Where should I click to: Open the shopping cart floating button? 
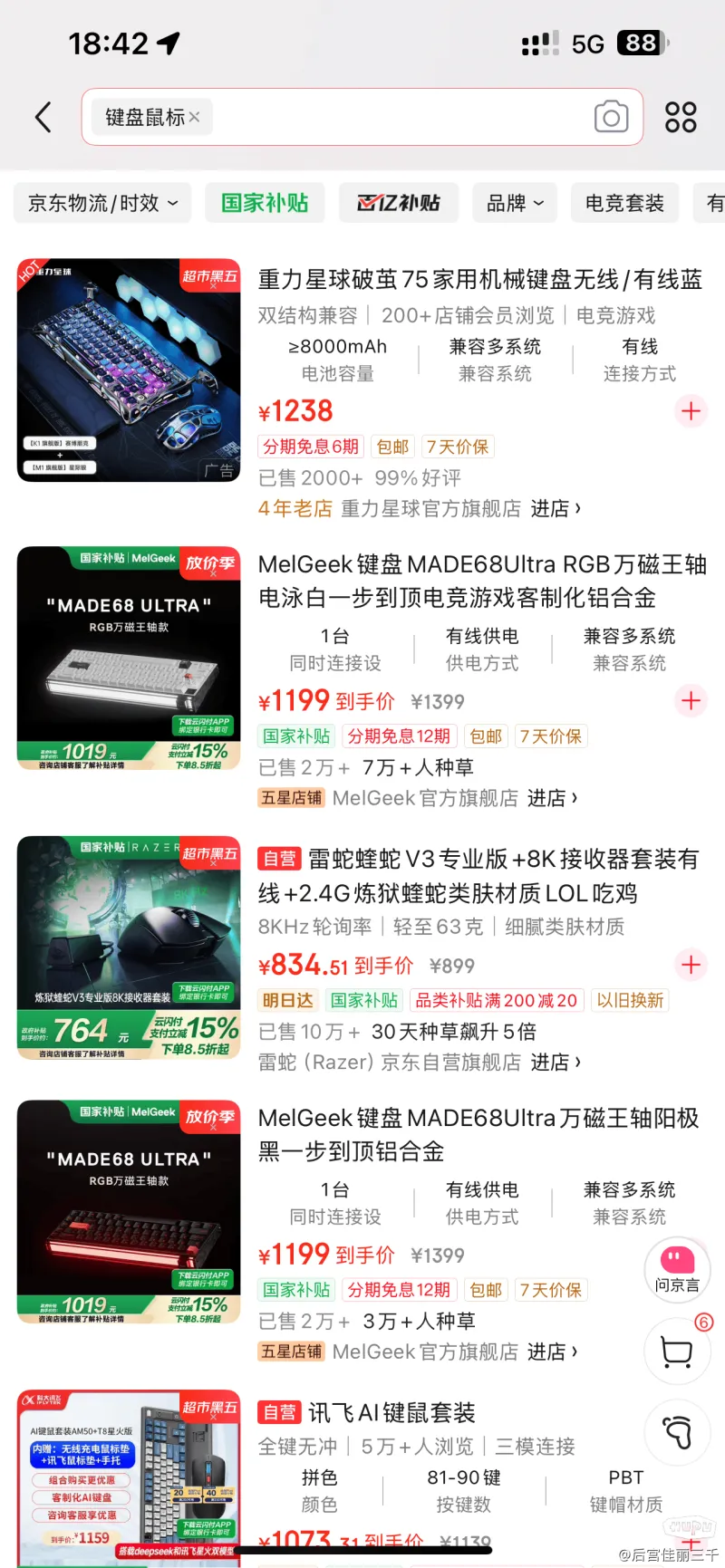pyautogui.click(x=677, y=1352)
